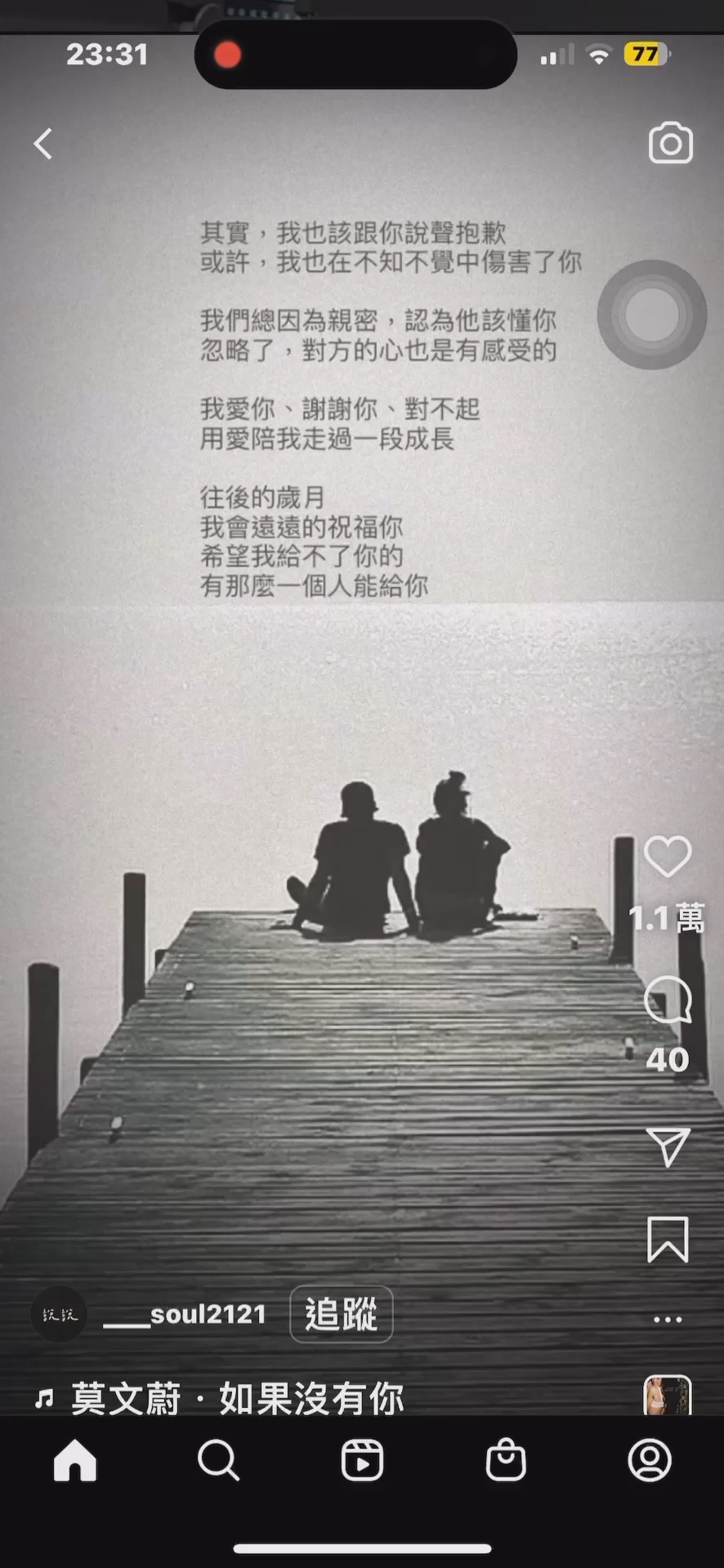View the ___soul2121 profile avatar

click(x=59, y=1314)
